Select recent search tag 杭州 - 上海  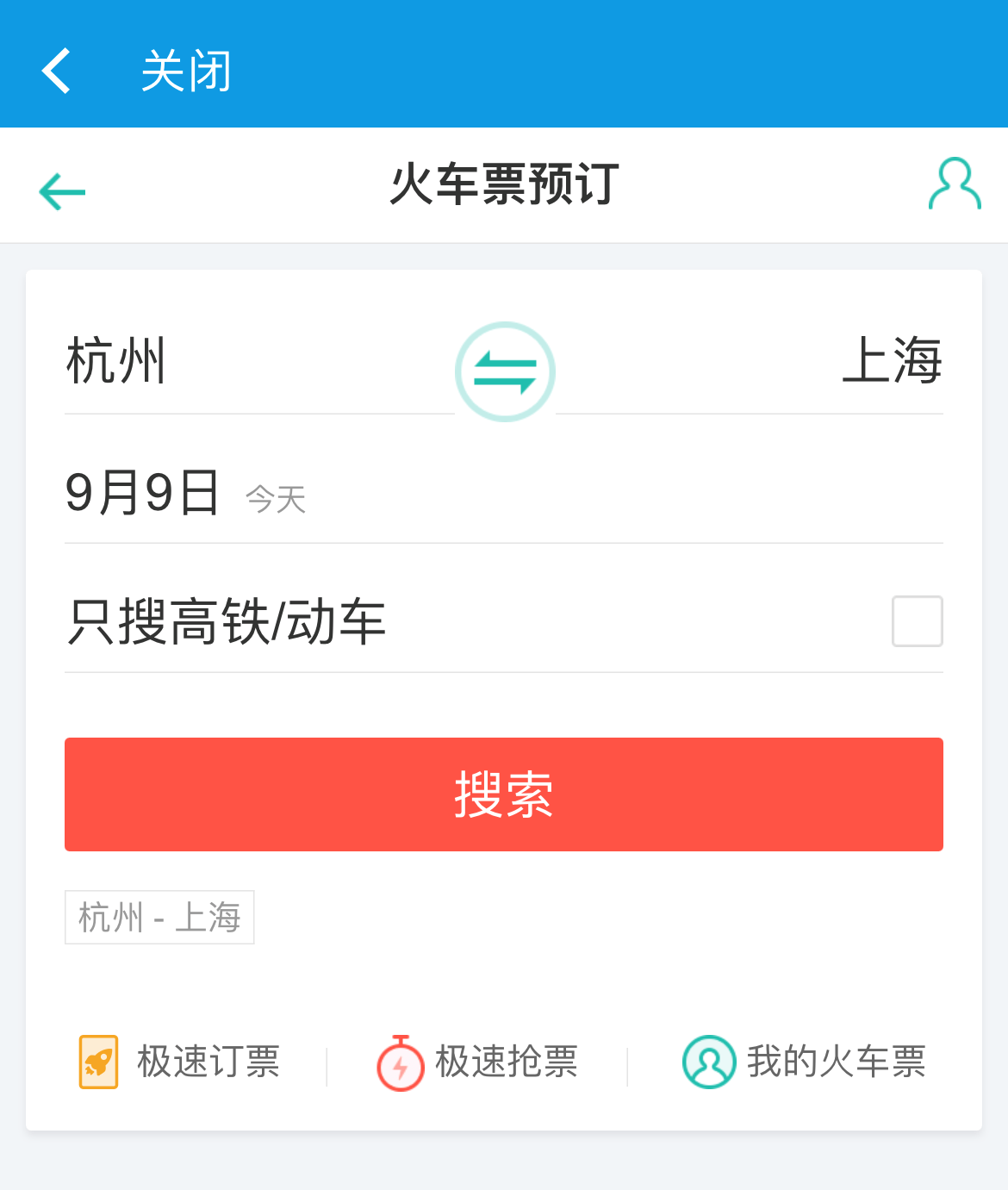click(x=159, y=917)
